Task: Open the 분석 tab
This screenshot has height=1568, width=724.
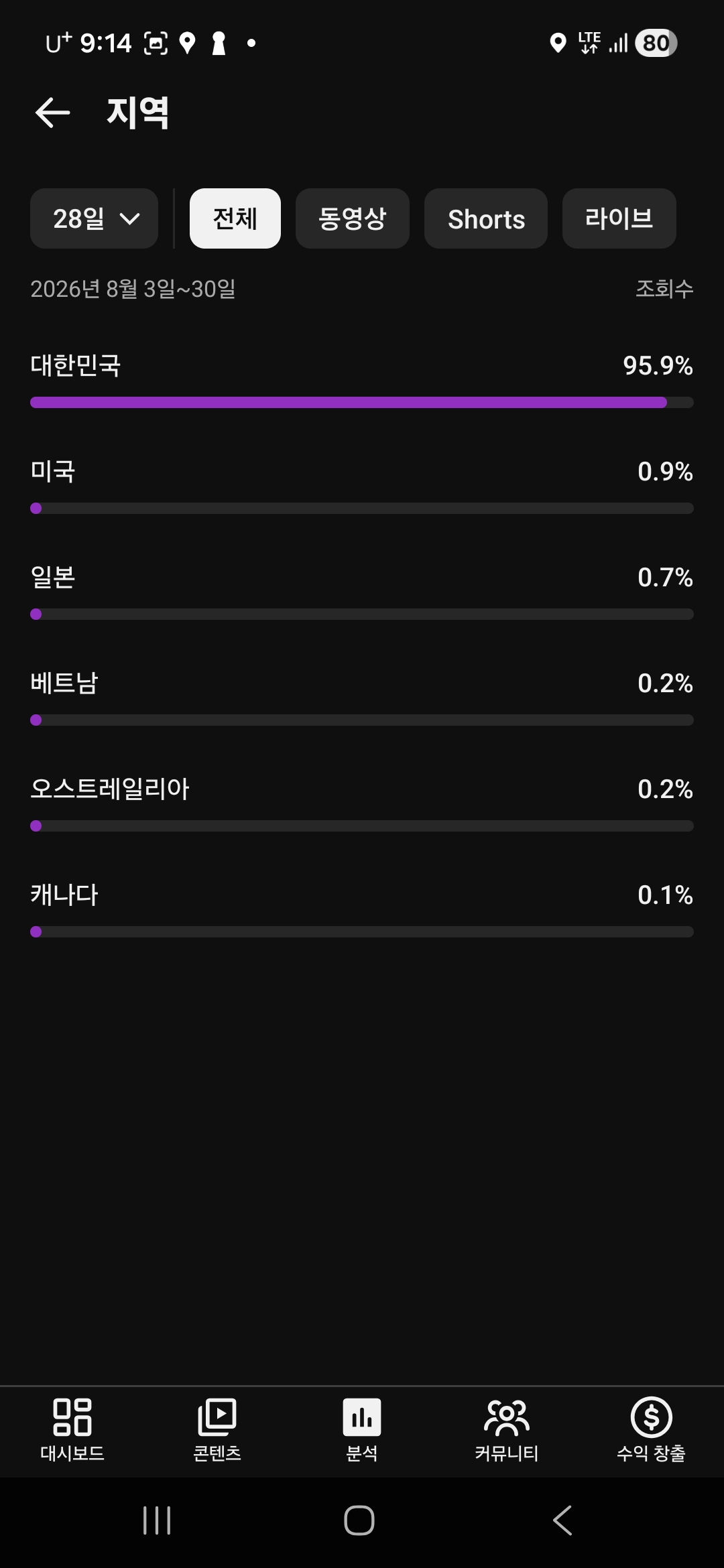Action: [362, 1430]
